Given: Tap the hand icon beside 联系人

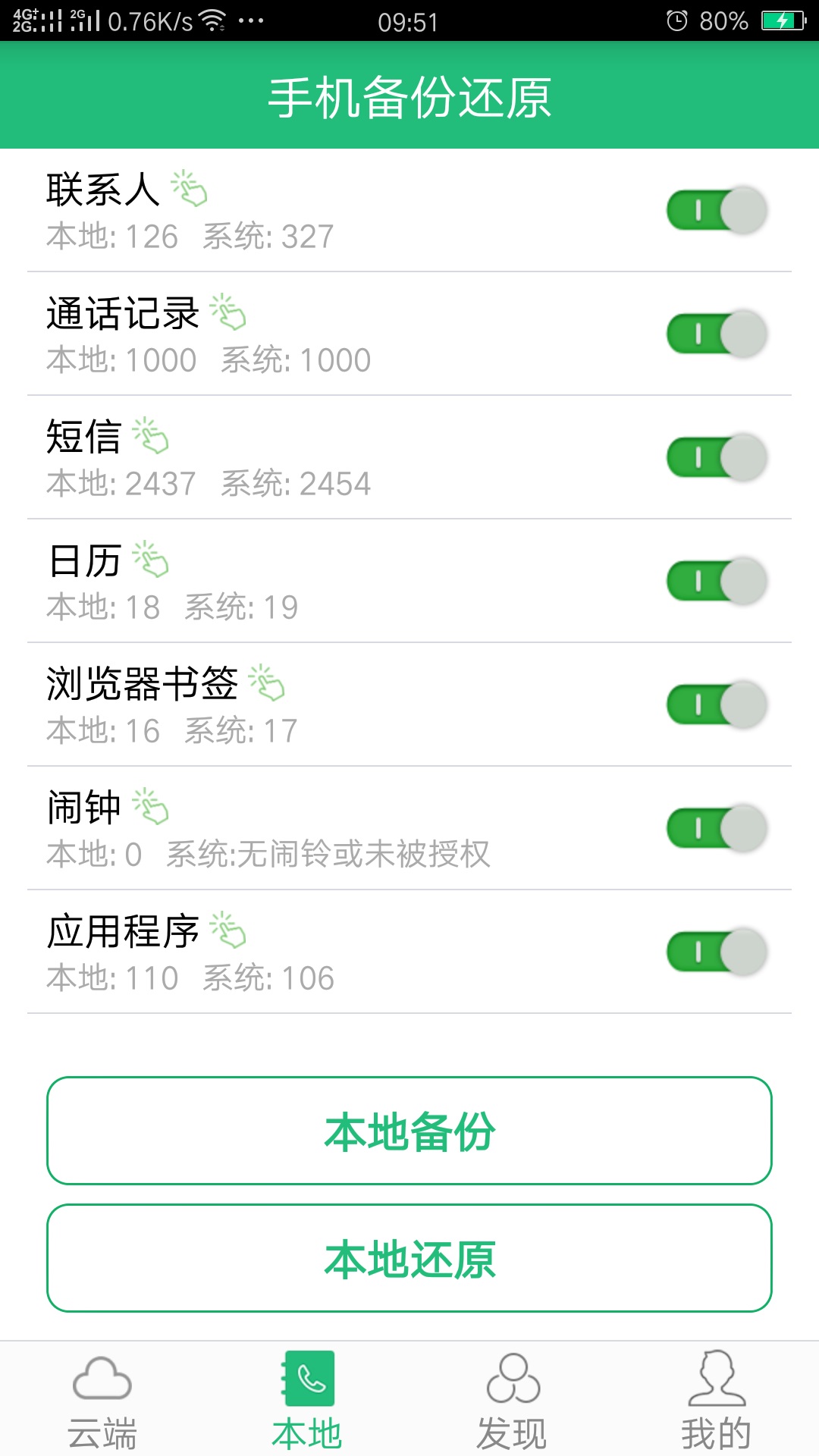Looking at the screenshot, I should pyautogui.click(x=189, y=189).
